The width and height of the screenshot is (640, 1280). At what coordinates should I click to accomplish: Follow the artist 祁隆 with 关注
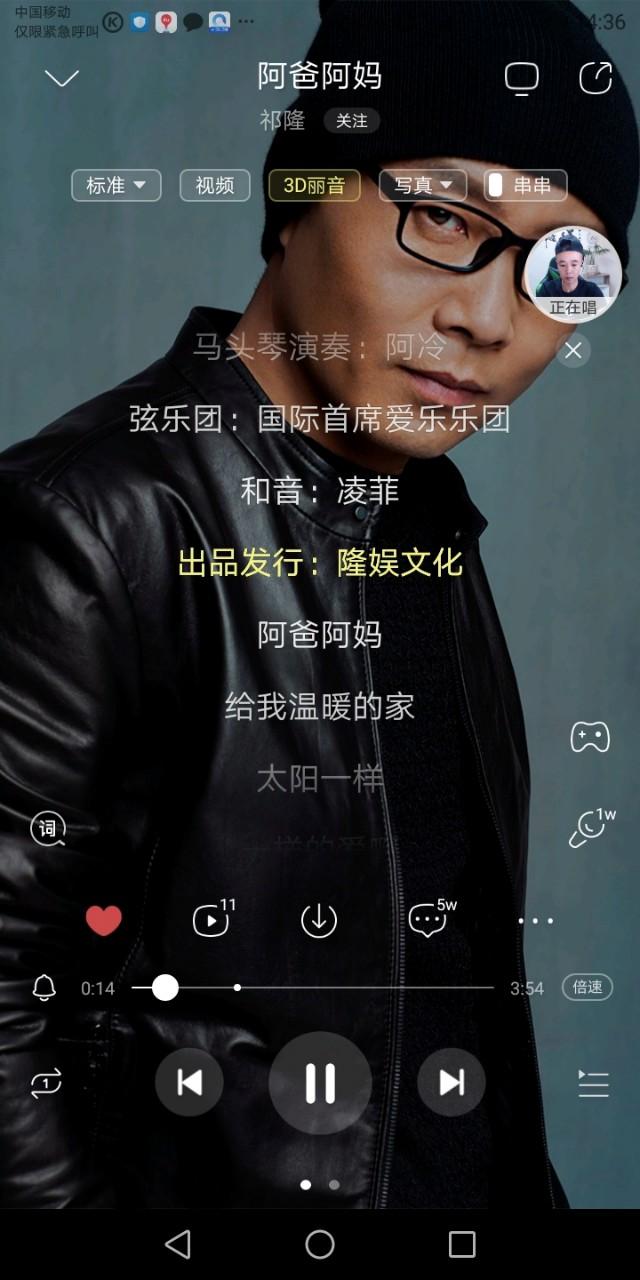point(351,121)
